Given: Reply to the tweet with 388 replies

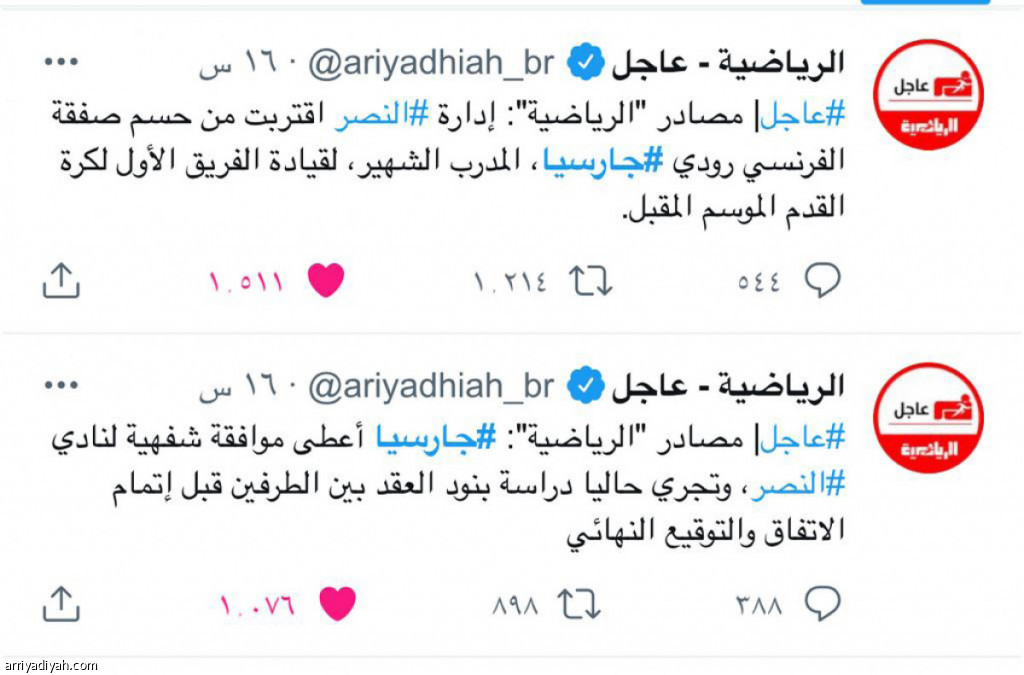Looking at the screenshot, I should [x=822, y=604].
